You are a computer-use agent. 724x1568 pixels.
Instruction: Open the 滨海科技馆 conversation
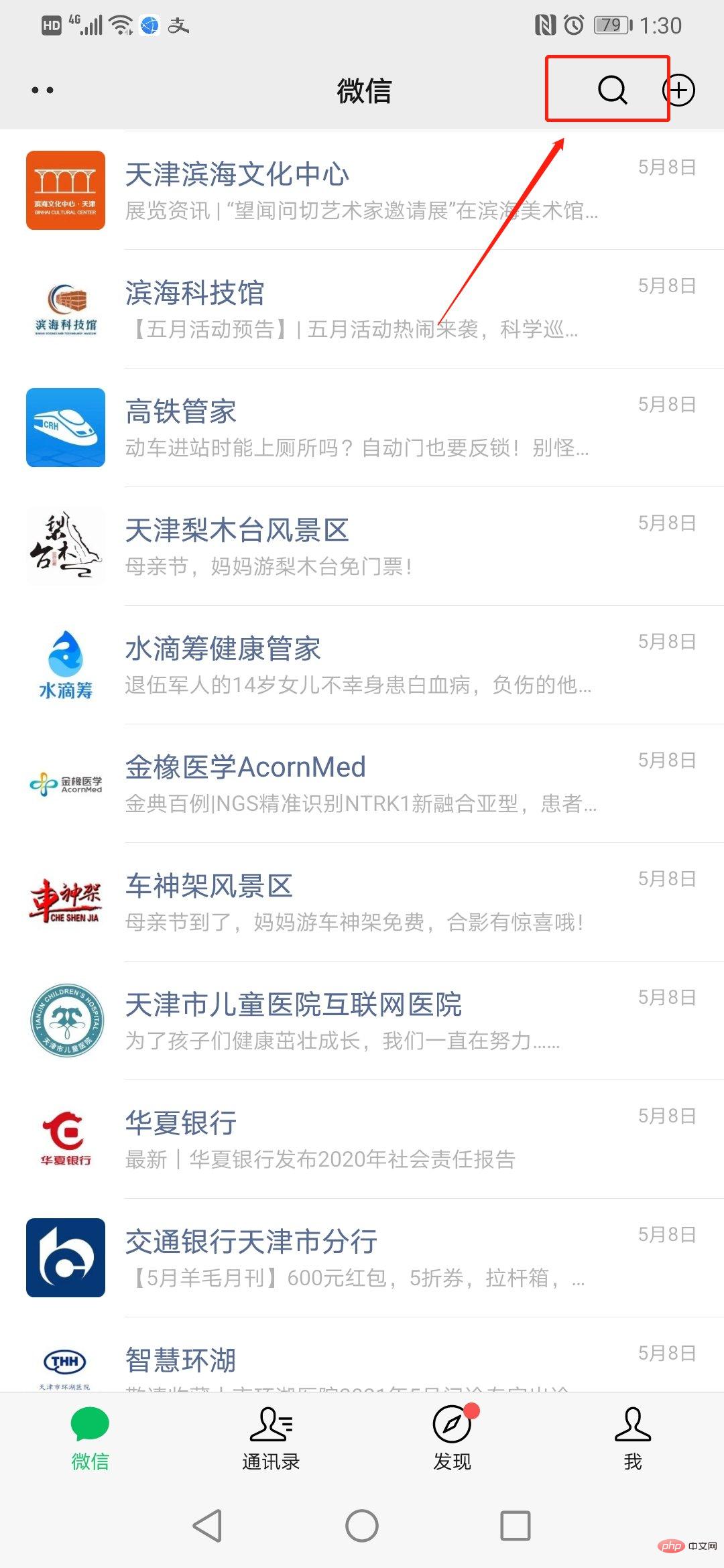coord(362,309)
